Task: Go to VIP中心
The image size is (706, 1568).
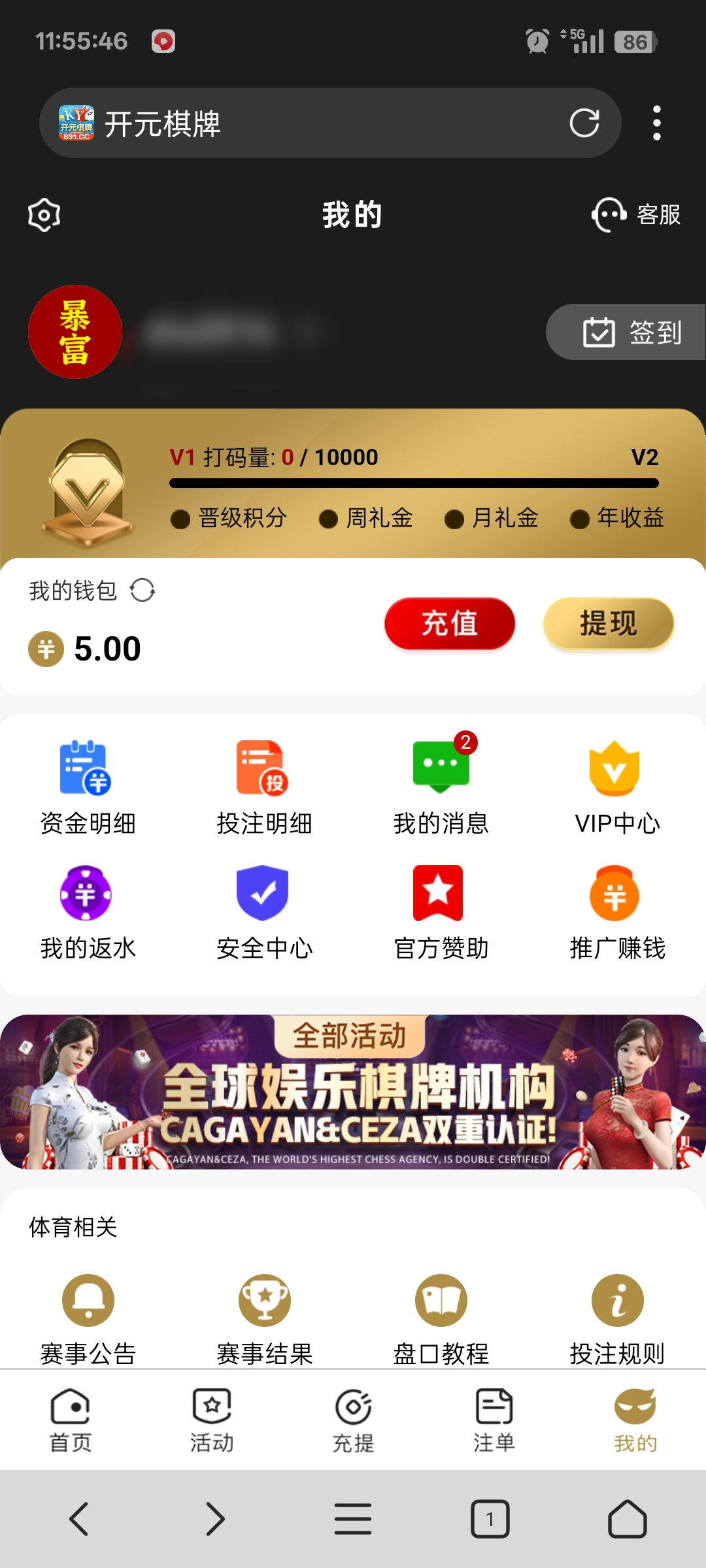Action: tap(617, 787)
